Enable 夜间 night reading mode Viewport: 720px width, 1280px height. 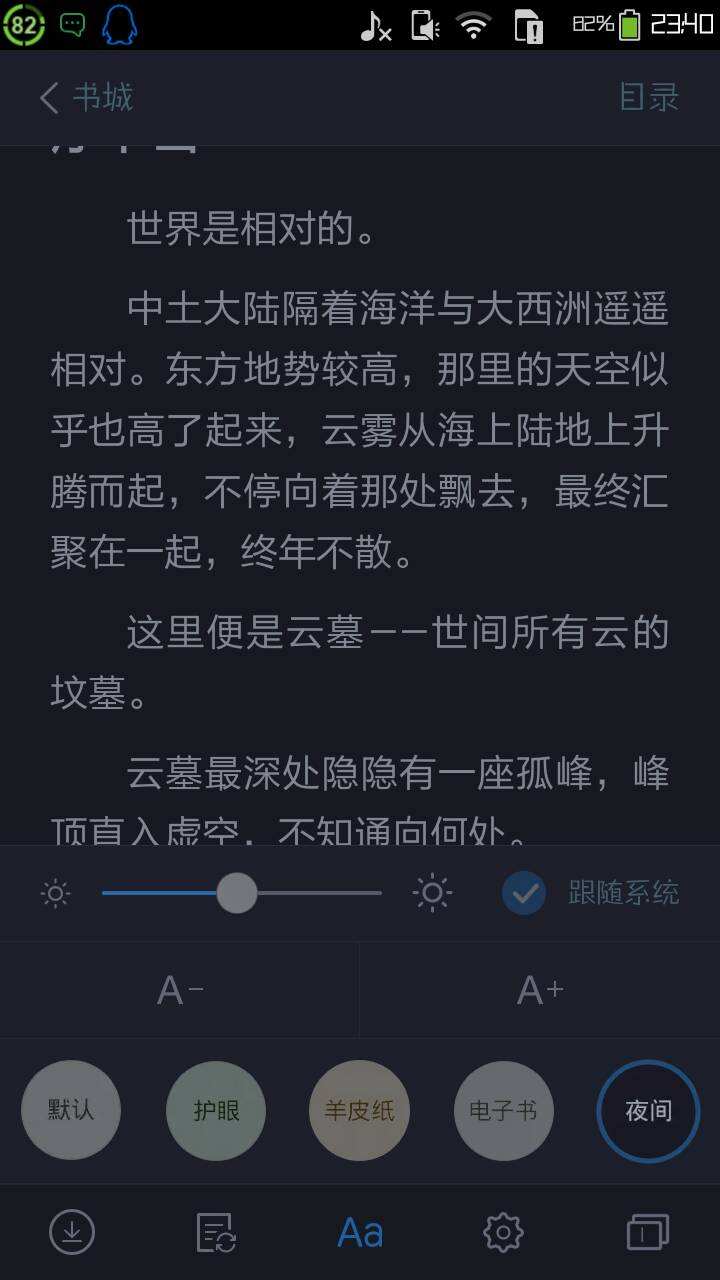pos(647,1111)
